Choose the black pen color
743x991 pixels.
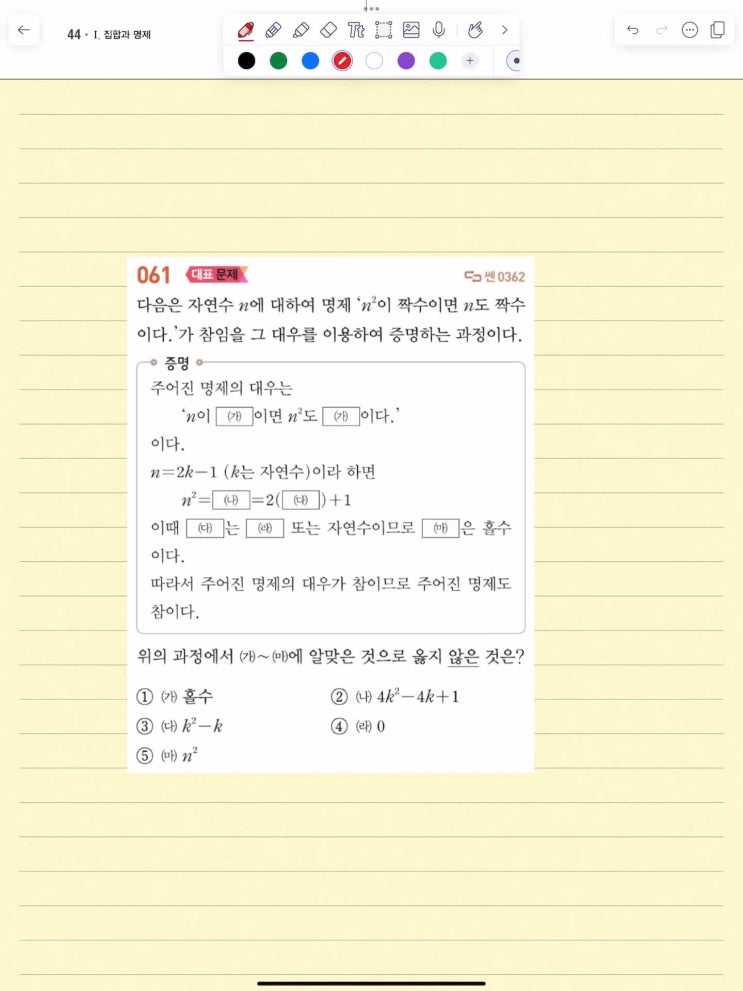pos(246,61)
